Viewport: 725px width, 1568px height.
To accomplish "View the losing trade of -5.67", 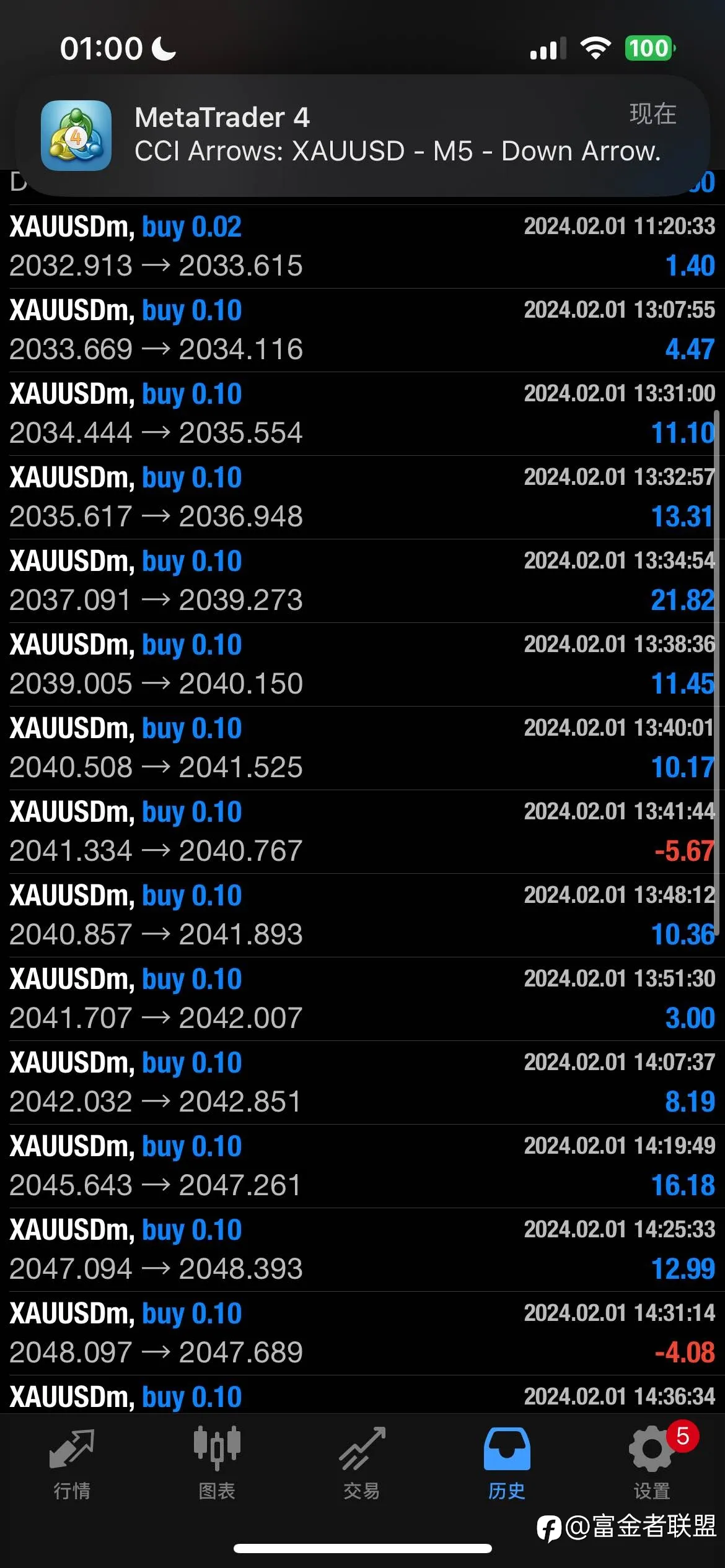I will [x=362, y=832].
